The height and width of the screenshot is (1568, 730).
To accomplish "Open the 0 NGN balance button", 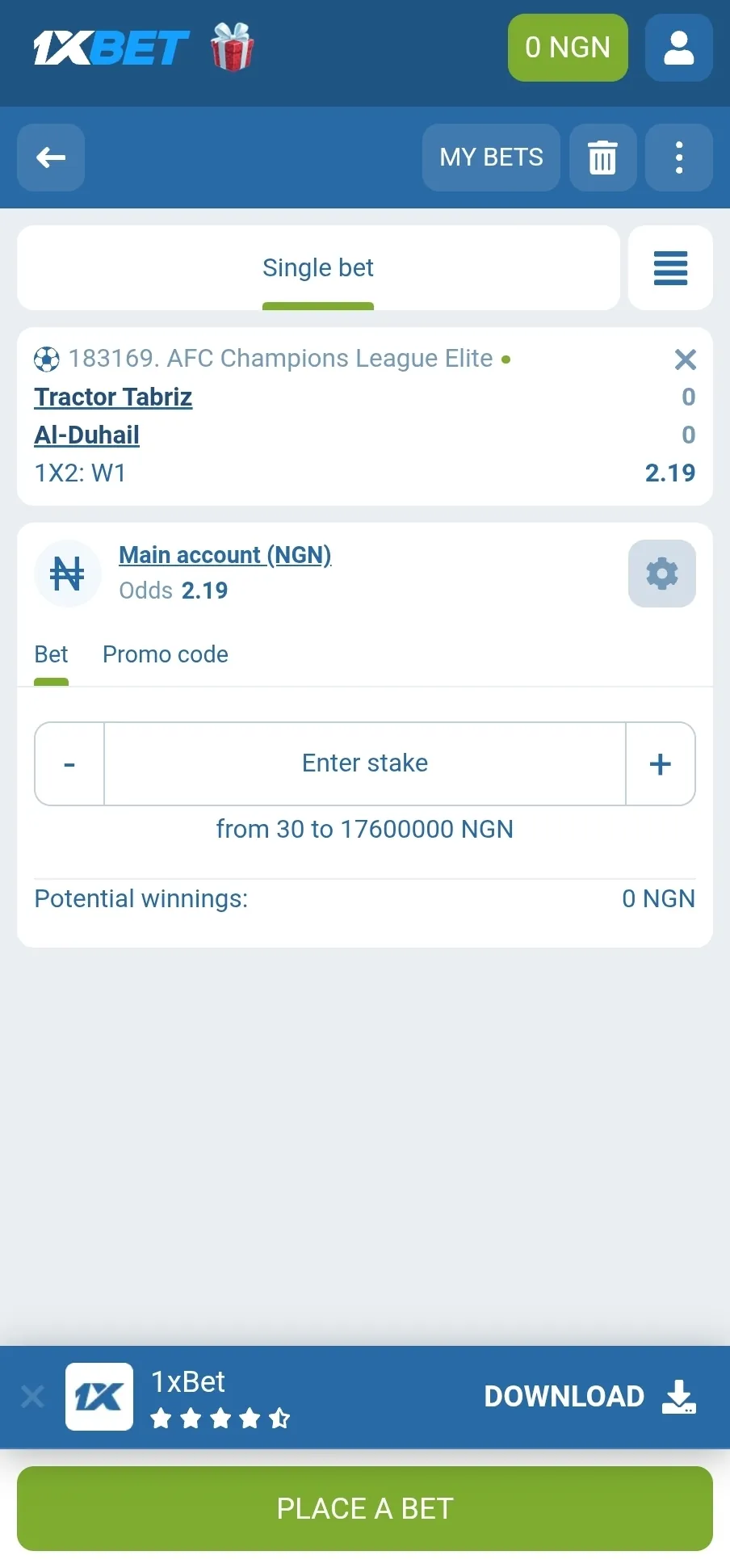I will pyautogui.click(x=568, y=48).
